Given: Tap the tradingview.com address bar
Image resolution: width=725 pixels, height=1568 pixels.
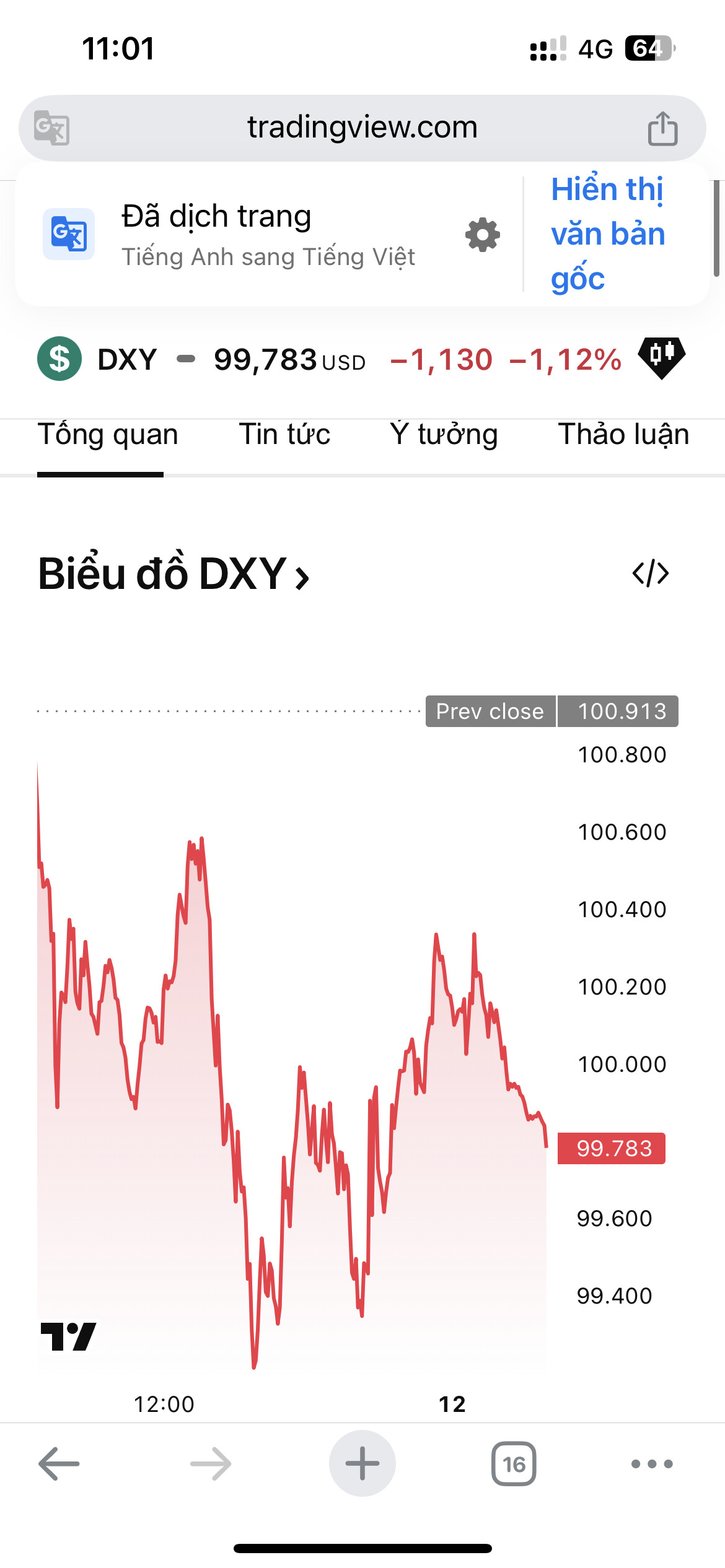Looking at the screenshot, I should (362, 128).
